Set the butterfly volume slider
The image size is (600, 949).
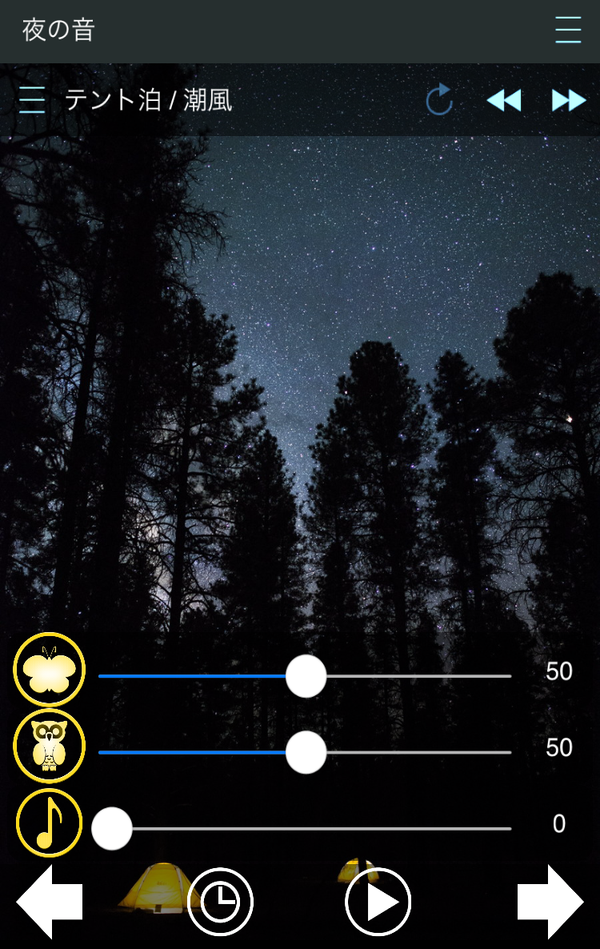click(305, 676)
